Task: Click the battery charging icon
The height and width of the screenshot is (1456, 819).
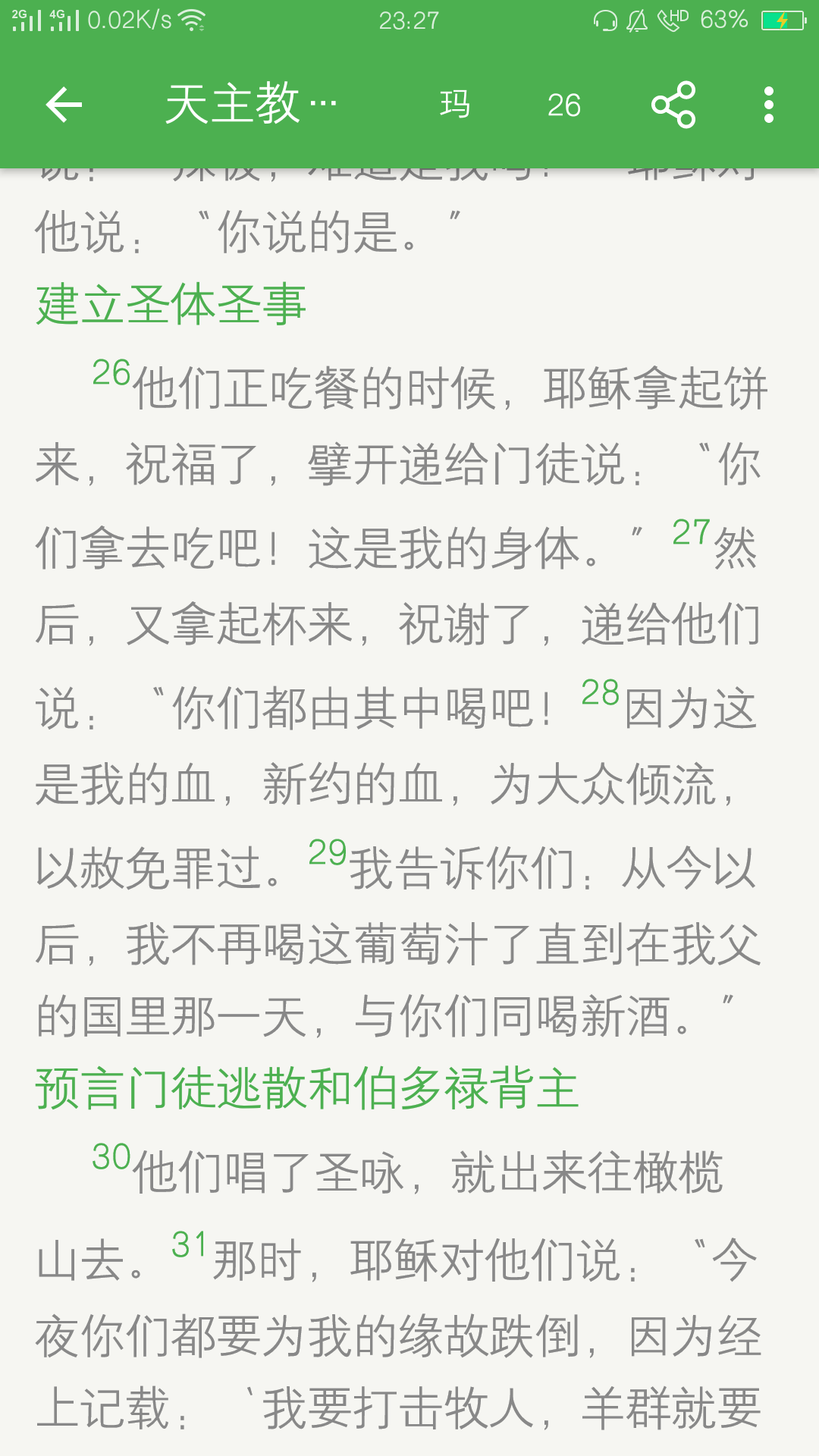Action: pos(783,20)
